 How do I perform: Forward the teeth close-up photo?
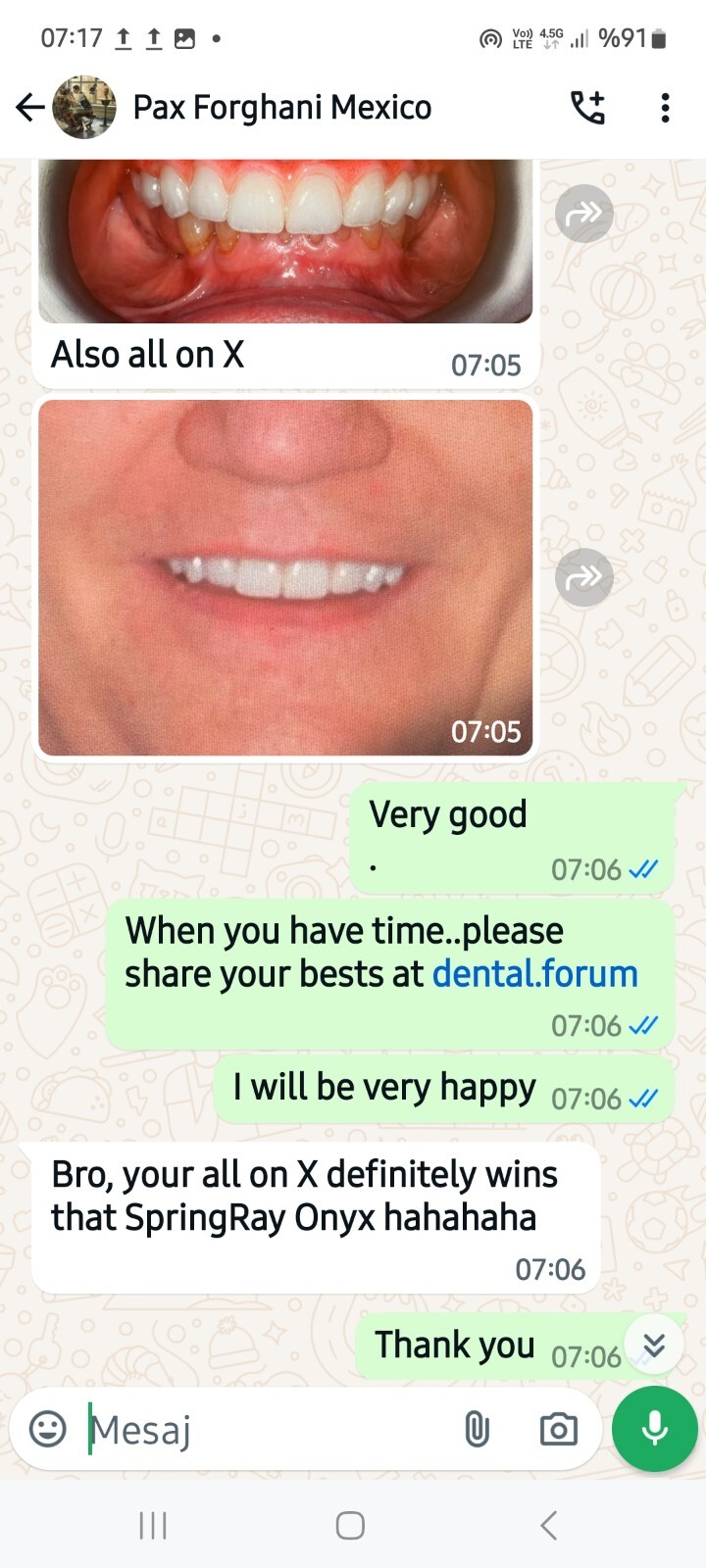(583, 213)
